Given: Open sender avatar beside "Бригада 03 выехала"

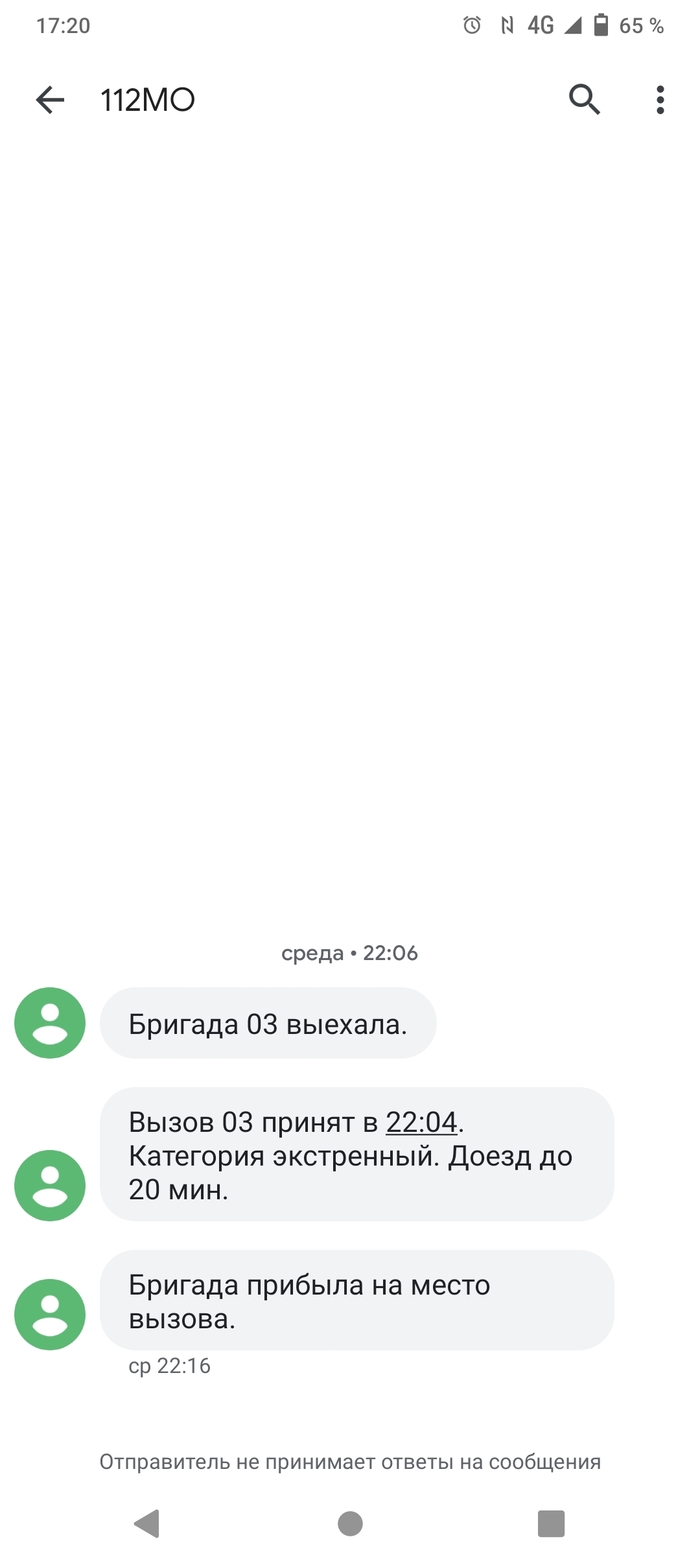Looking at the screenshot, I should 50,1023.
